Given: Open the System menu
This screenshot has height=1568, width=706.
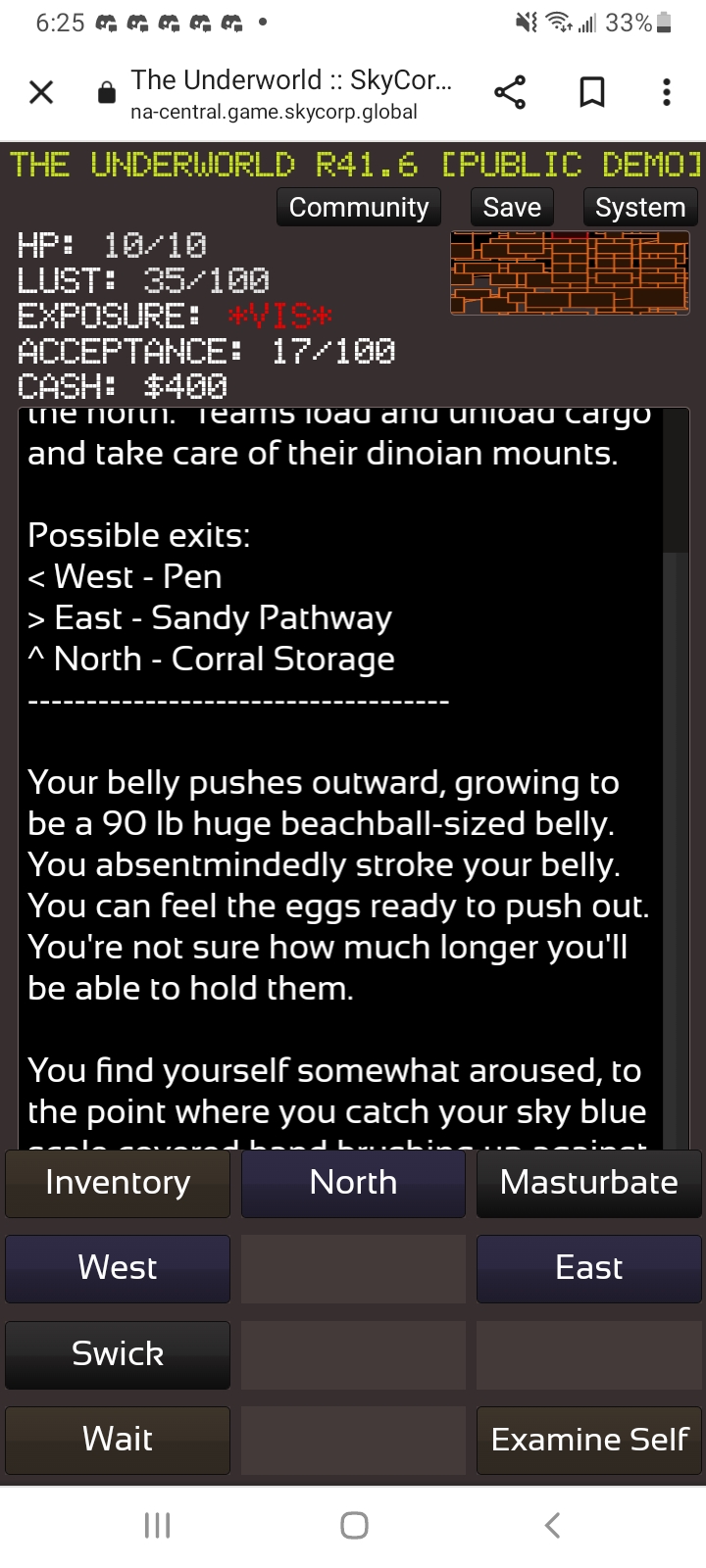Looking at the screenshot, I should click(639, 208).
